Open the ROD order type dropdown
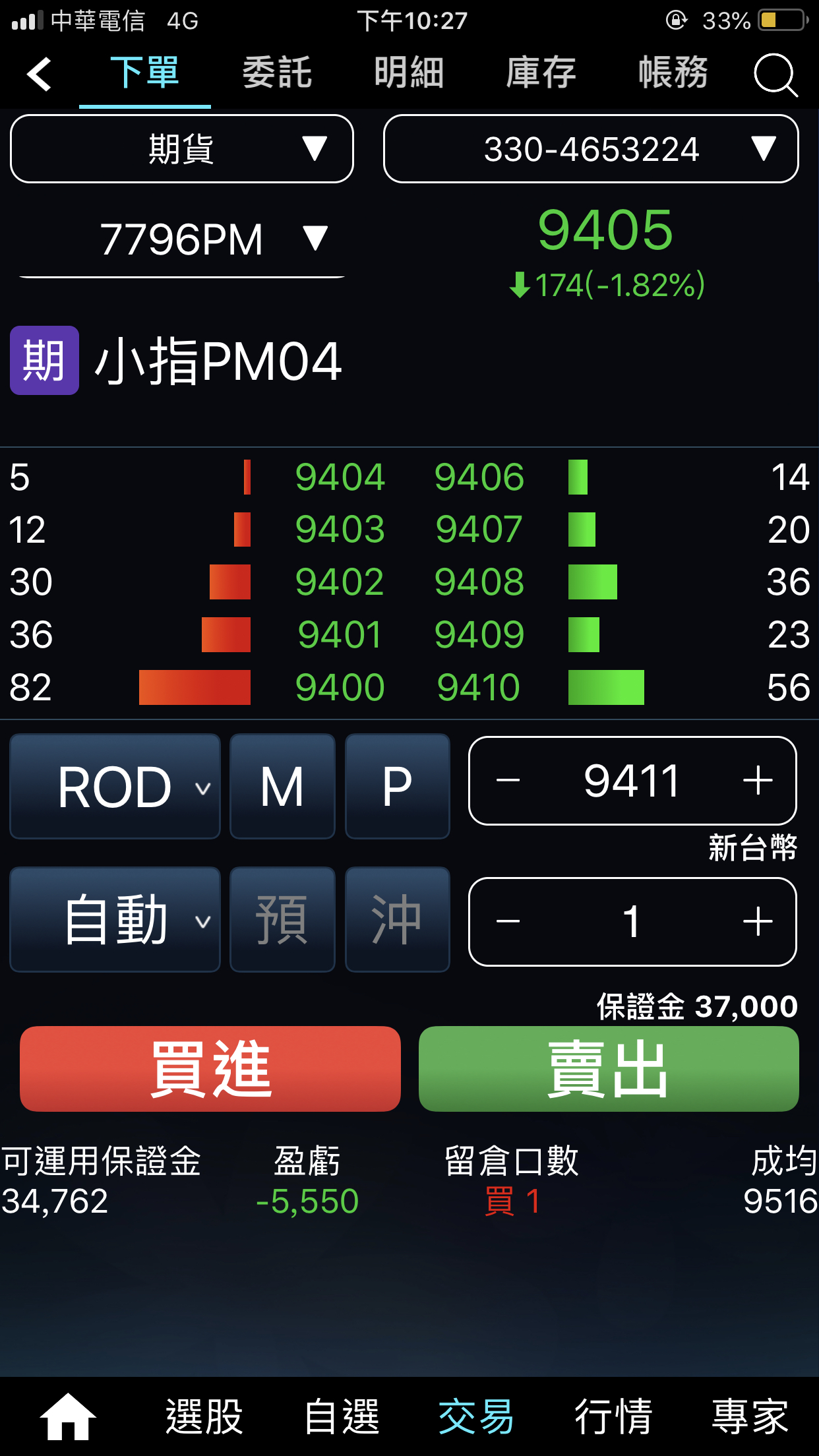Viewport: 819px width, 1456px height. click(x=115, y=786)
